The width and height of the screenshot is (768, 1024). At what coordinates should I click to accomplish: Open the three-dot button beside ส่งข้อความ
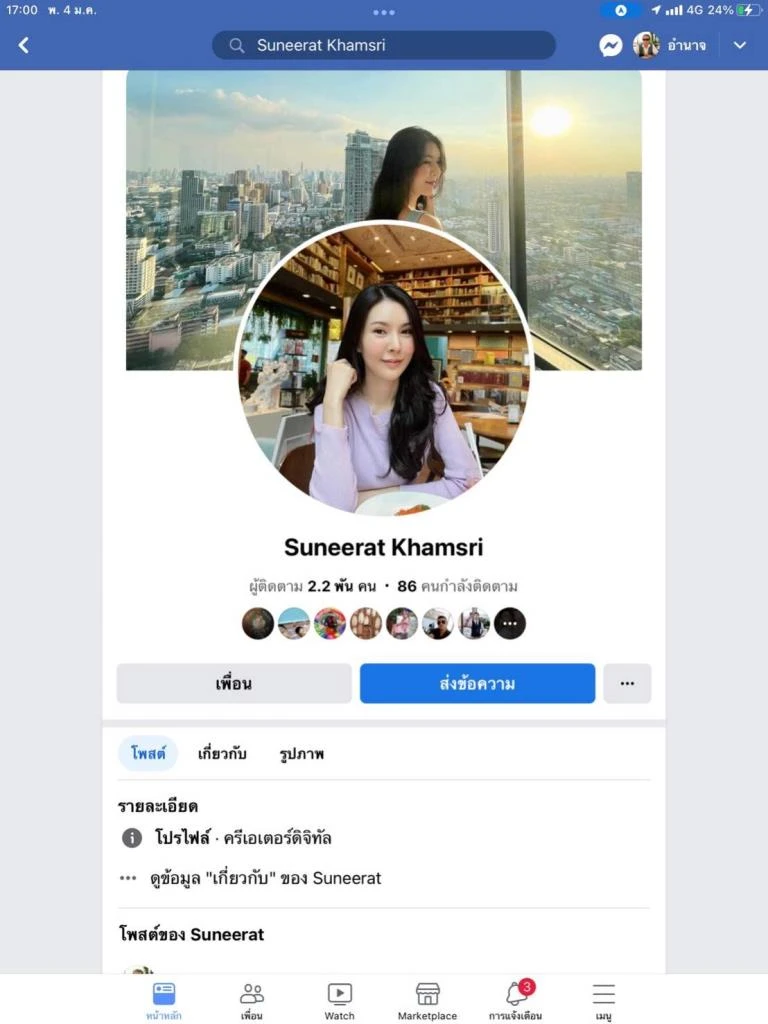point(627,684)
